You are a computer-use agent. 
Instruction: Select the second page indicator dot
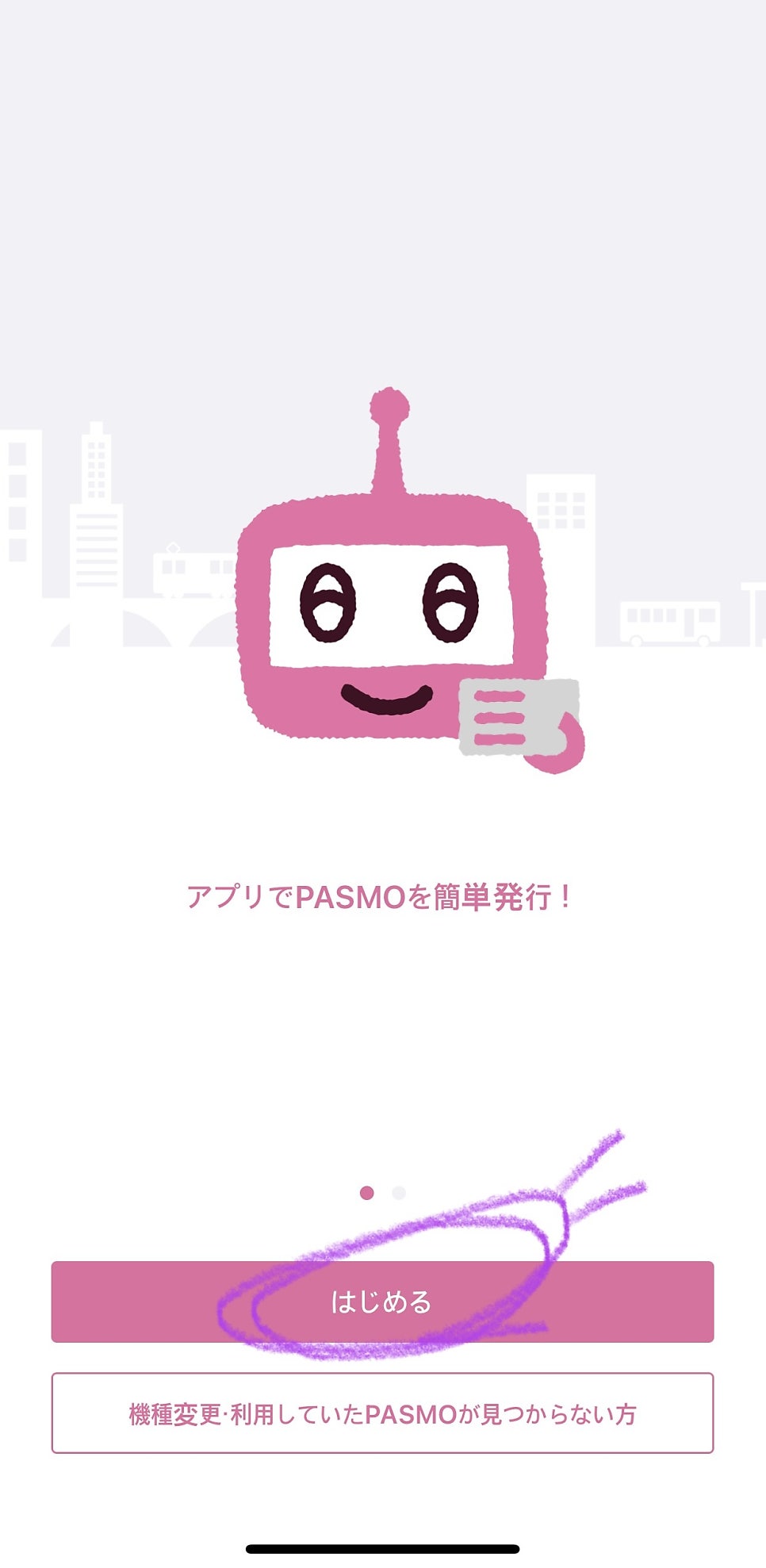[399, 1193]
